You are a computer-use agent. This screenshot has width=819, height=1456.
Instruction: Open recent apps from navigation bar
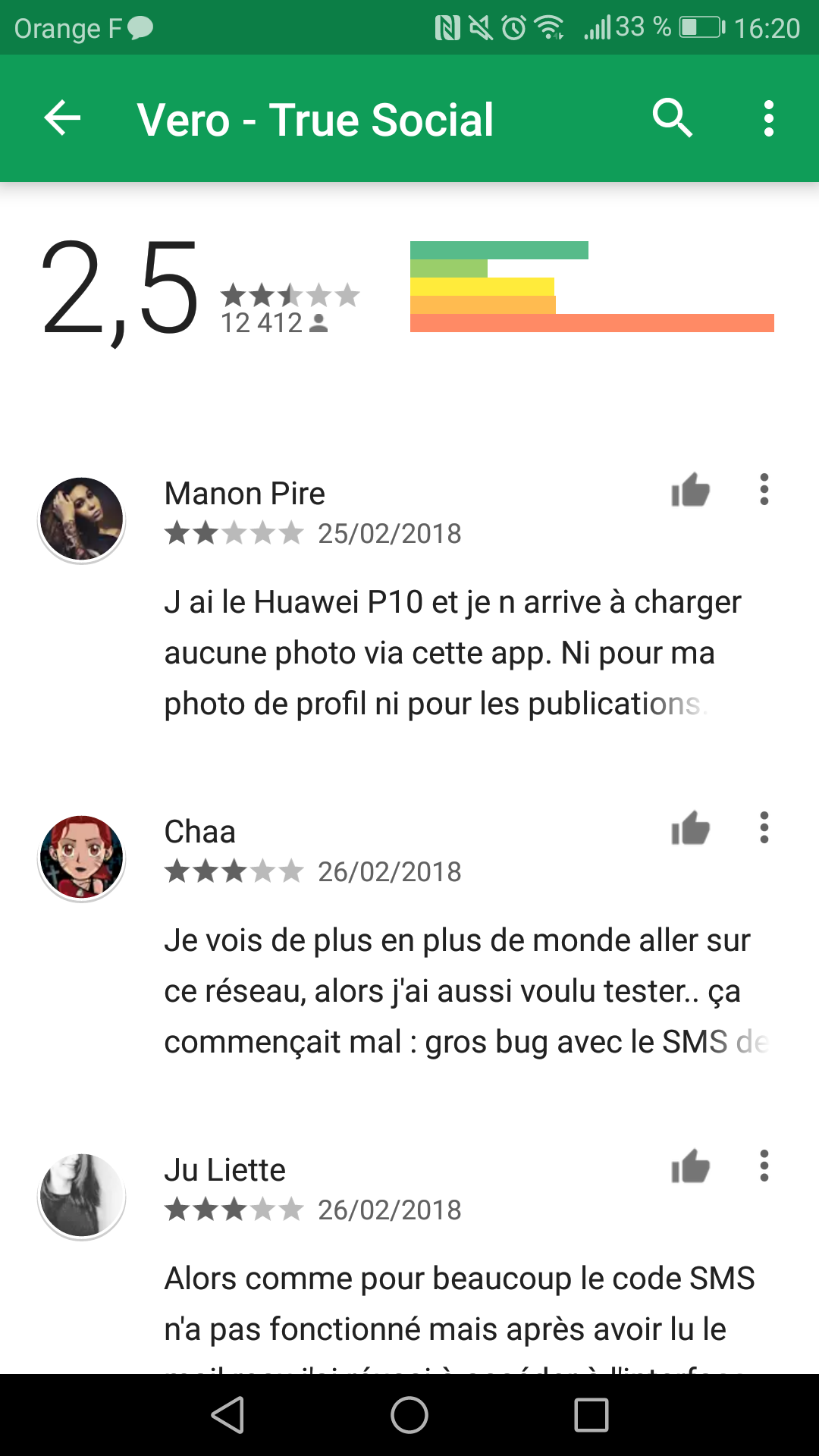[x=591, y=1415]
